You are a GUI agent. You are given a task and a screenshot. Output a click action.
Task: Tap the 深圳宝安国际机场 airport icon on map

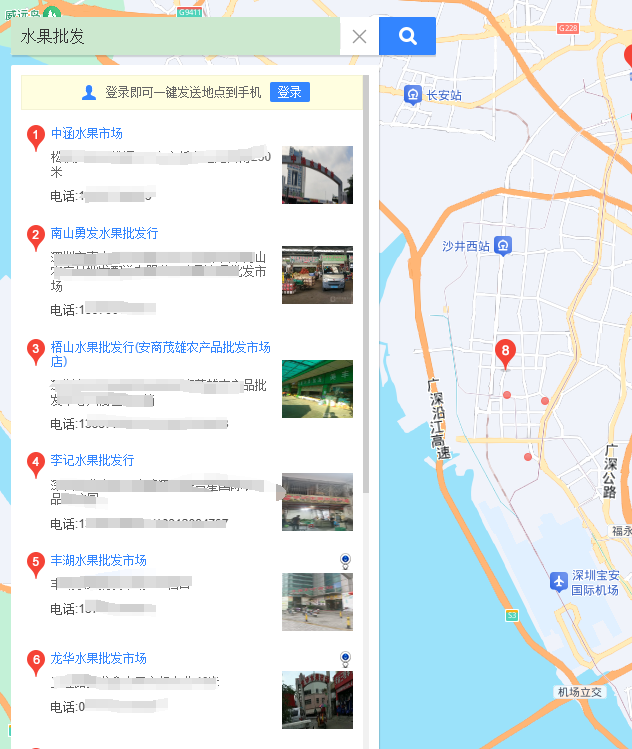coord(559,582)
